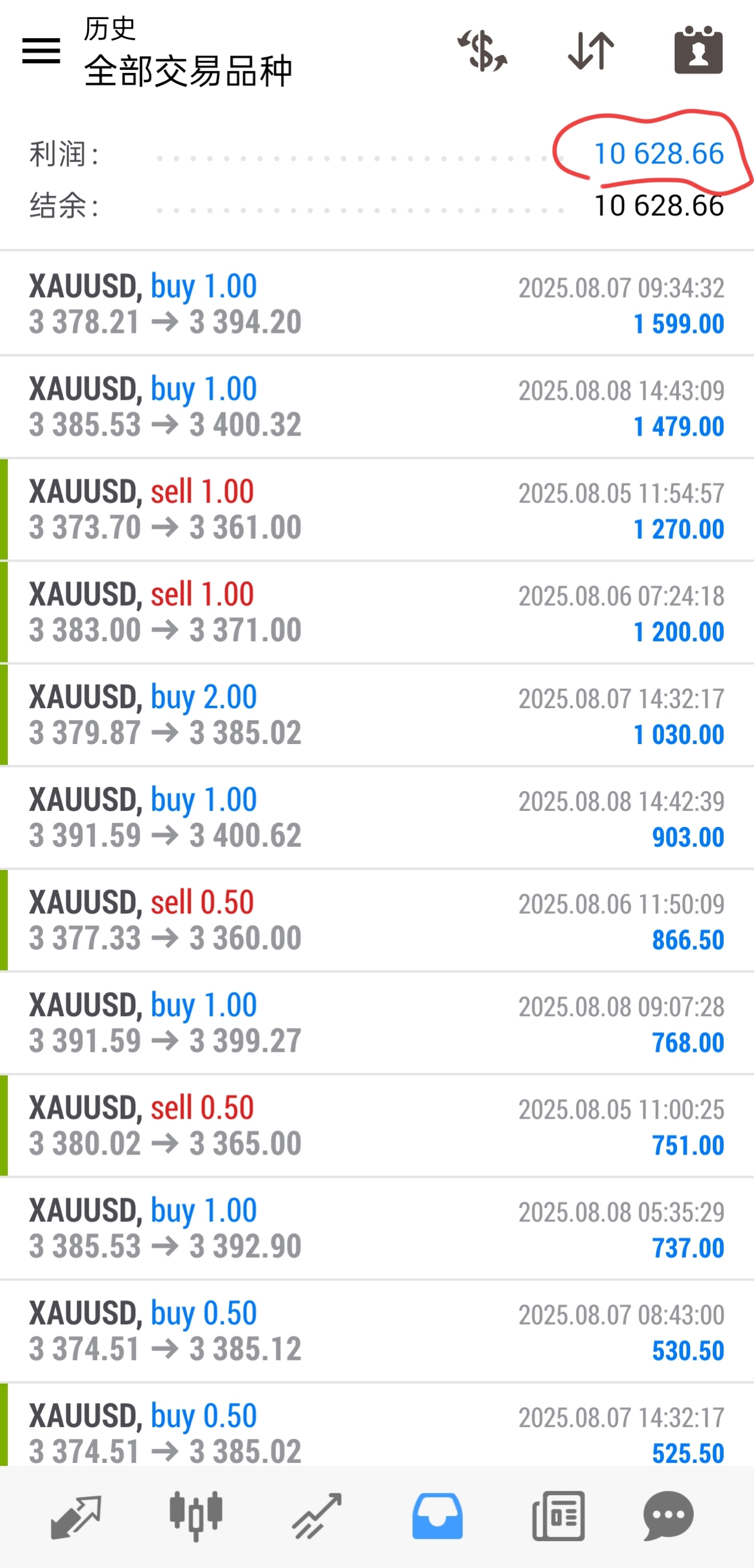This screenshot has height=1568, width=754.
Task: Expand the sell trade from 3 383.00
Action: (376, 612)
